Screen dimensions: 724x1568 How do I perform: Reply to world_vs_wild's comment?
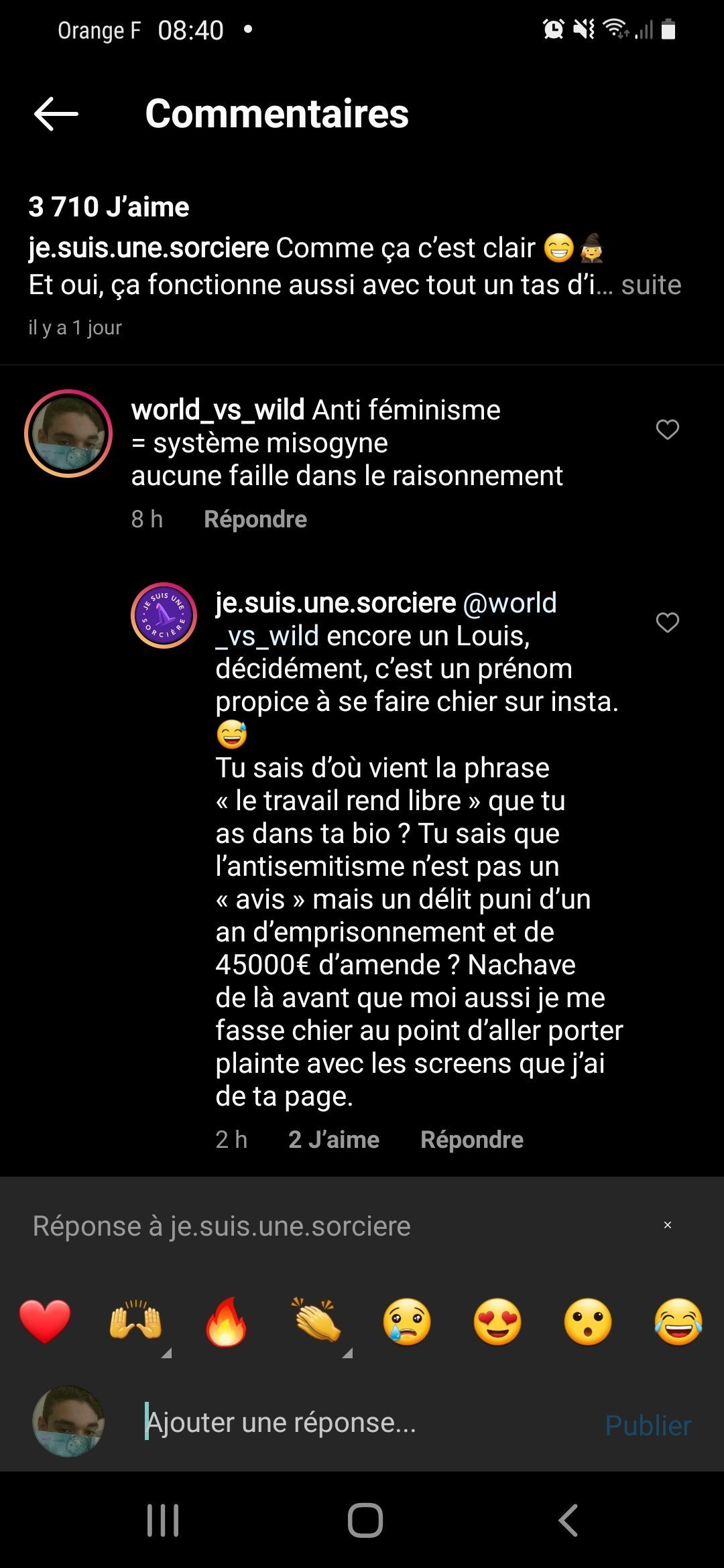pyautogui.click(x=255, y=519)
